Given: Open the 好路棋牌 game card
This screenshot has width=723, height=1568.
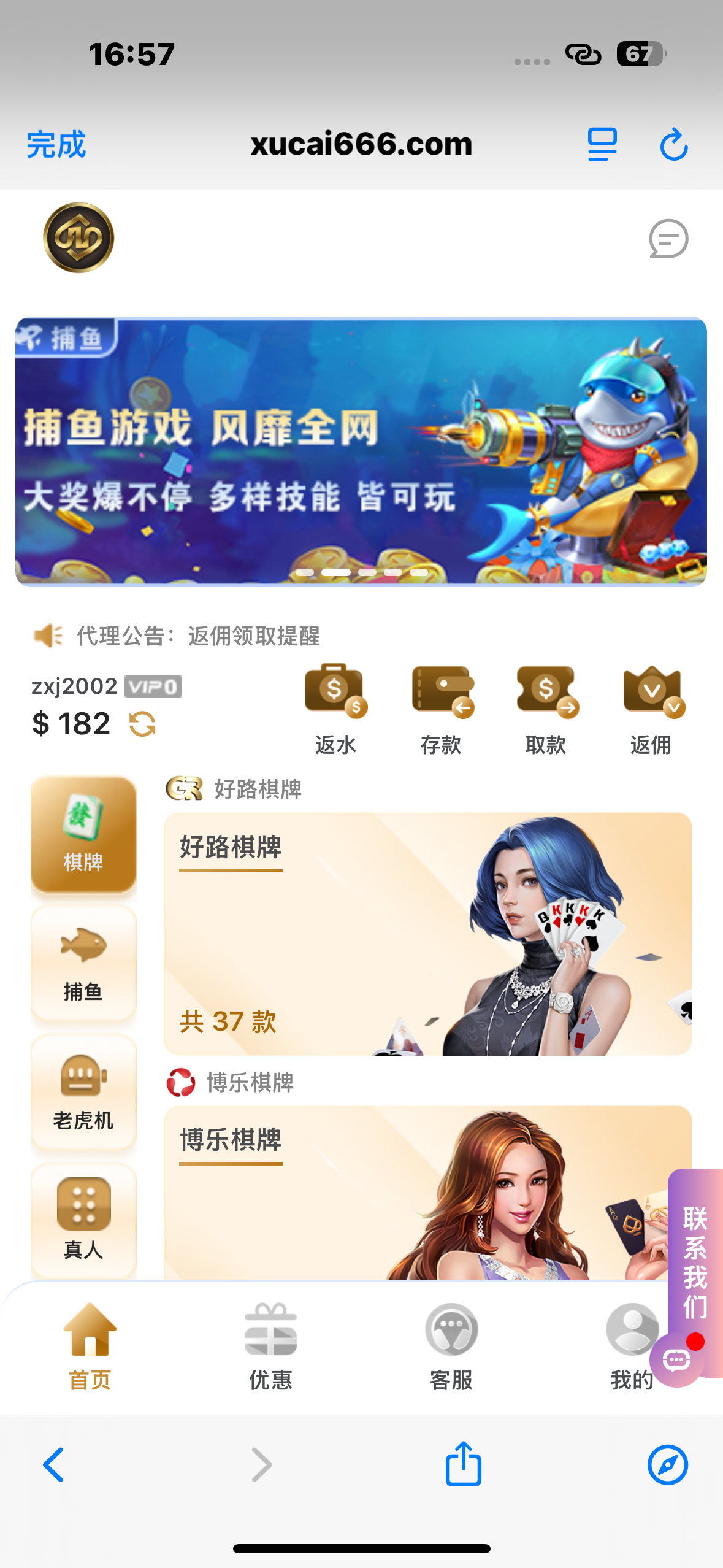Looking at the screenshot, I should [x=427, y=934].
